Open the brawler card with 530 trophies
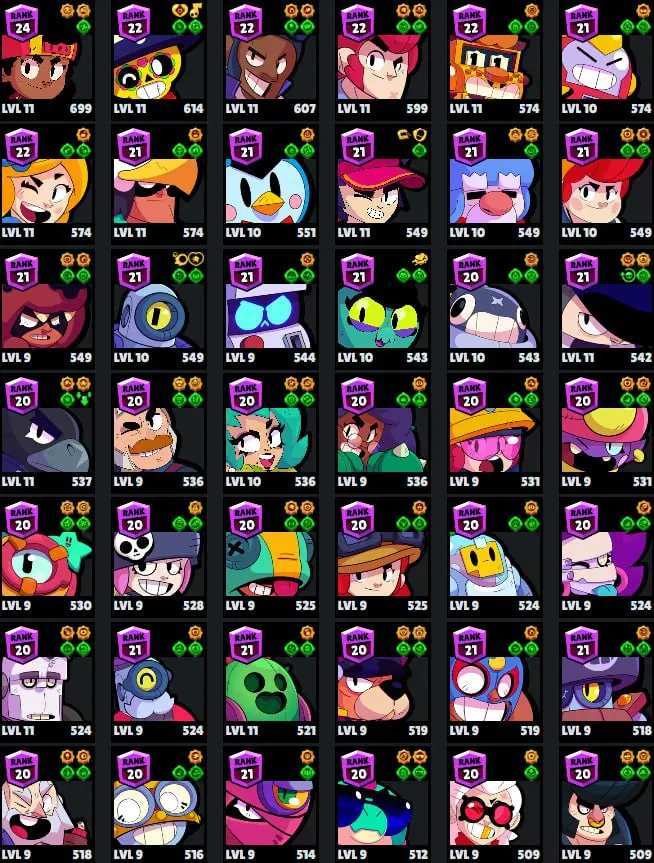This screenshot has height=863, width=654. point(48,556)
